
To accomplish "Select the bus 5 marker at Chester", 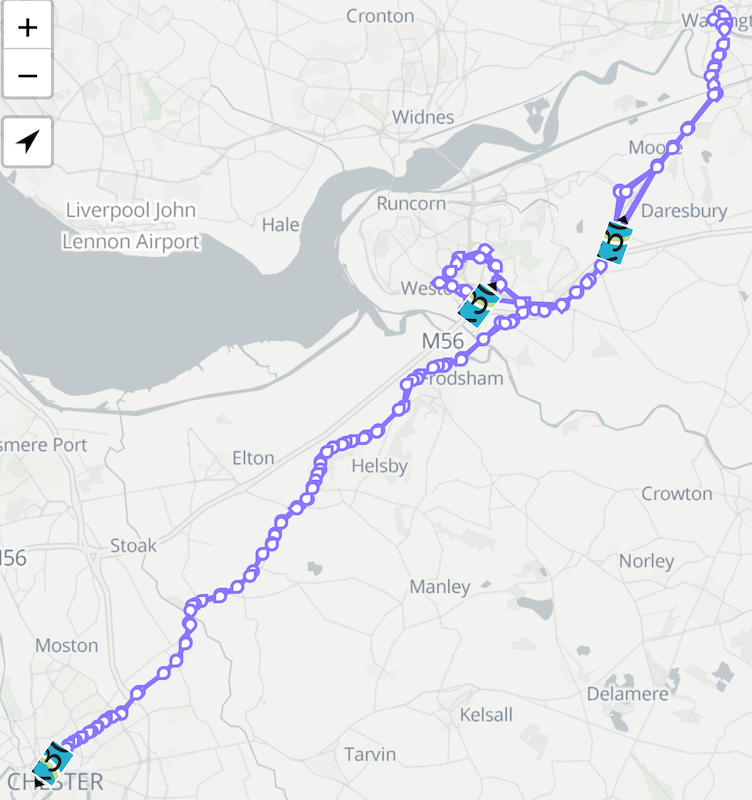I will (x=50, y=764).
